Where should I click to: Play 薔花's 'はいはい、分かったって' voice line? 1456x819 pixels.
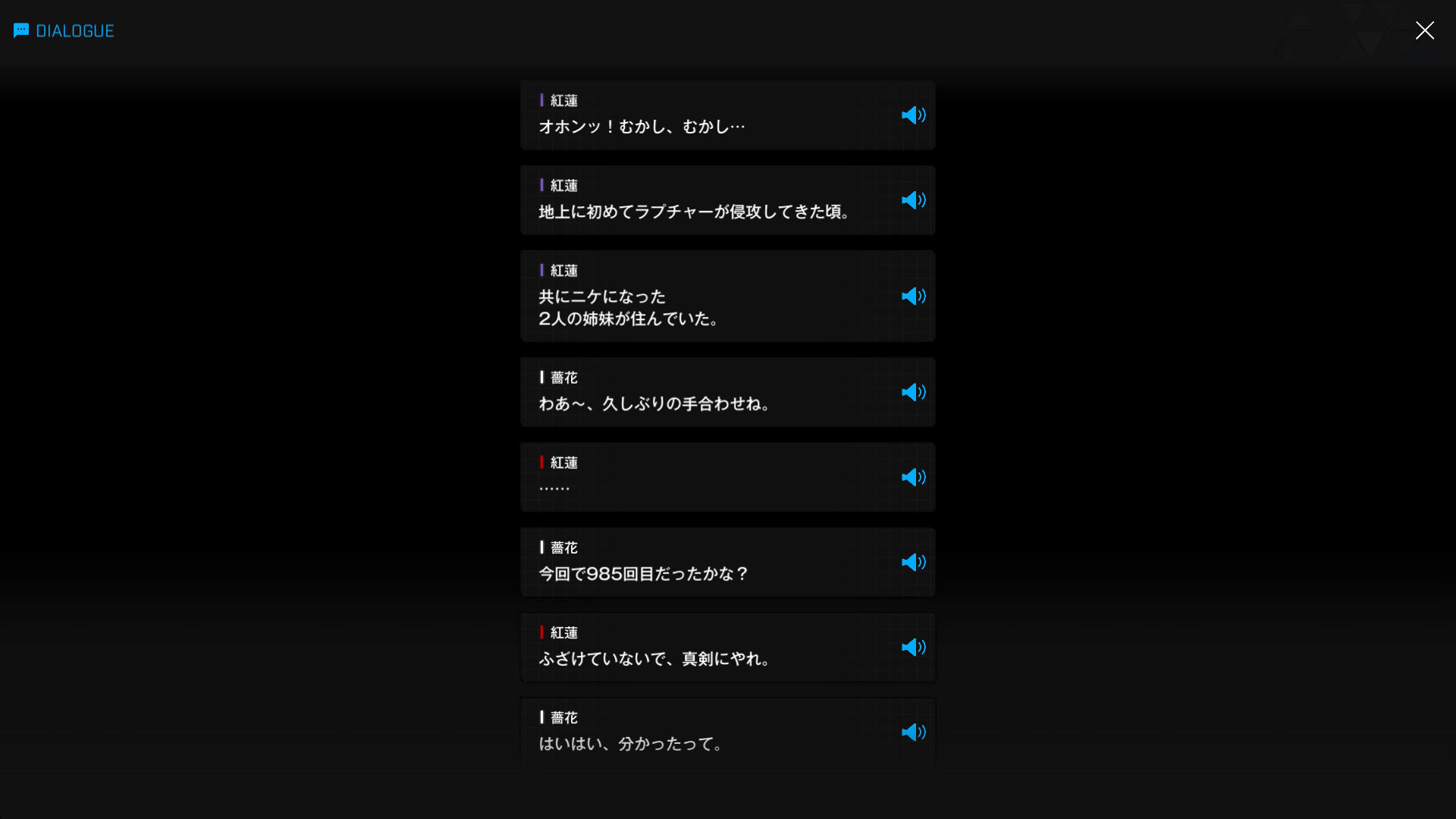point(913,732)
